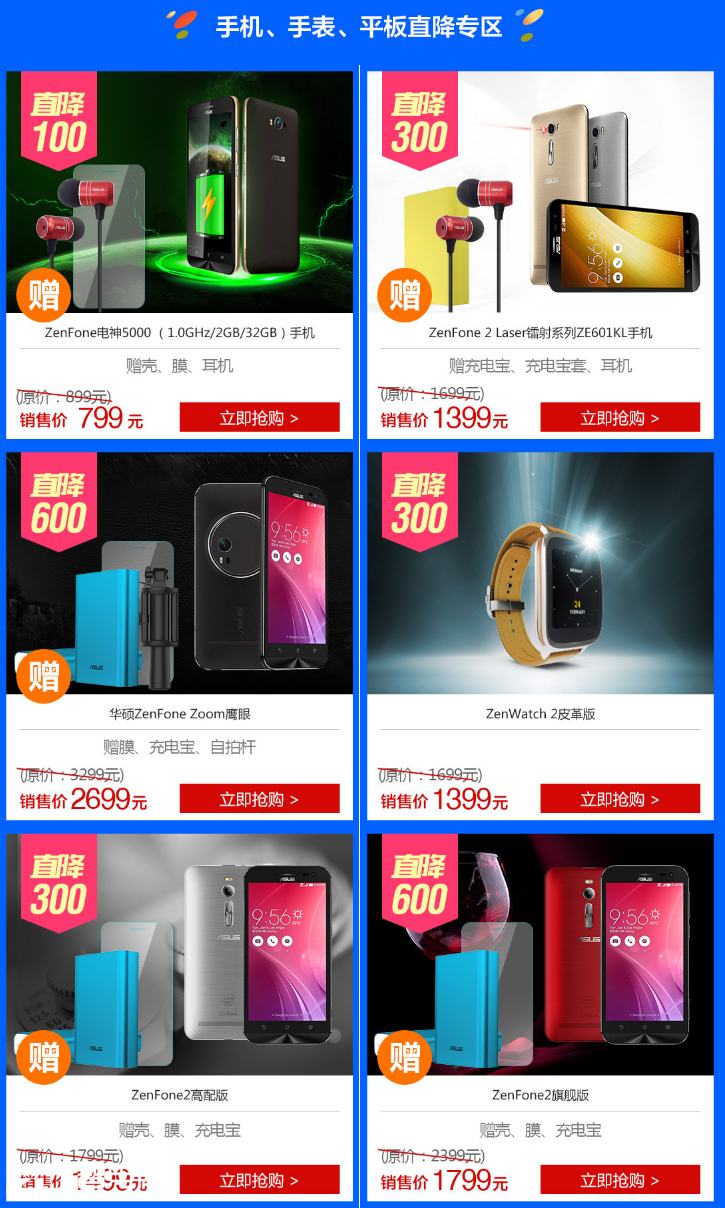Tap 立即抢购 for ZenFone电神5000

point(259,417)
